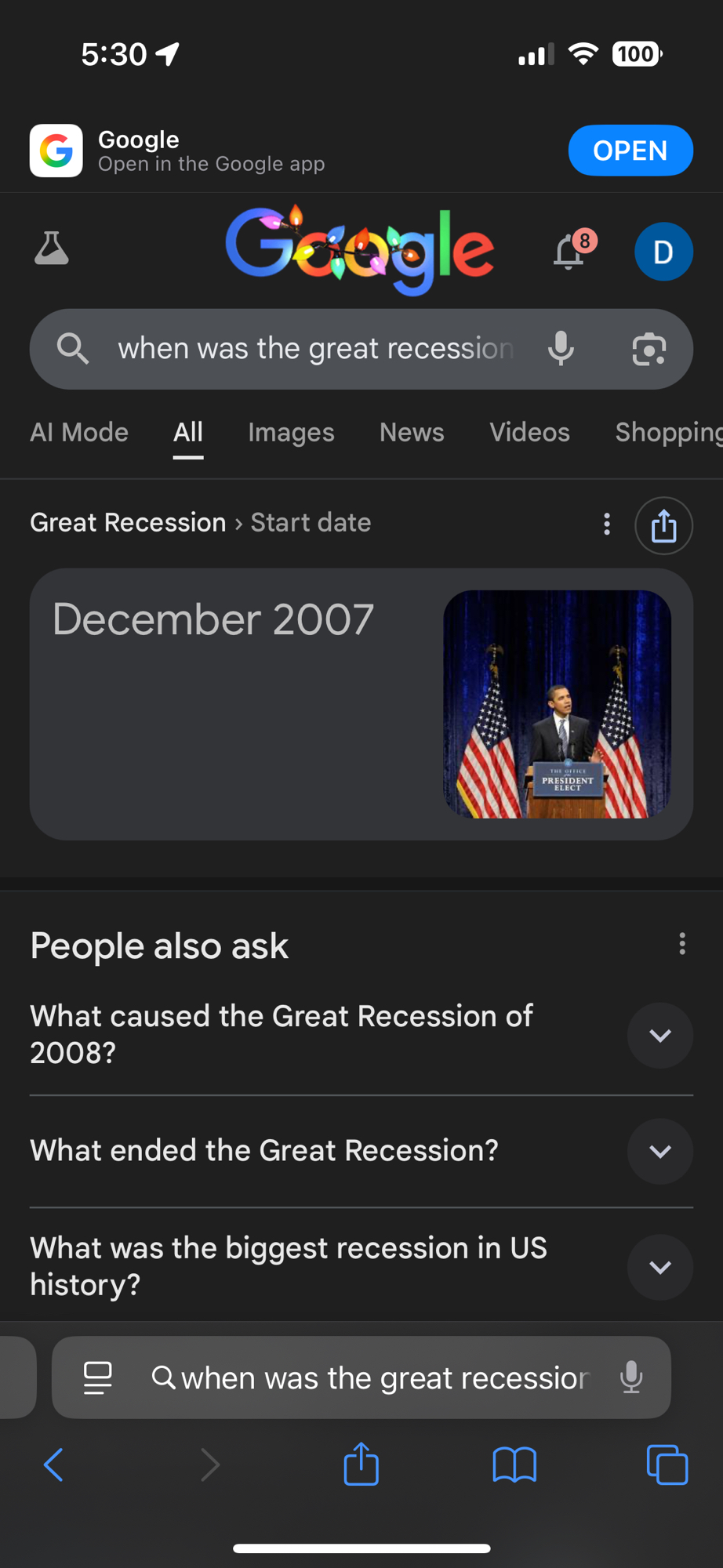
Task: Open the notifications bell
Action: (570, 252)
